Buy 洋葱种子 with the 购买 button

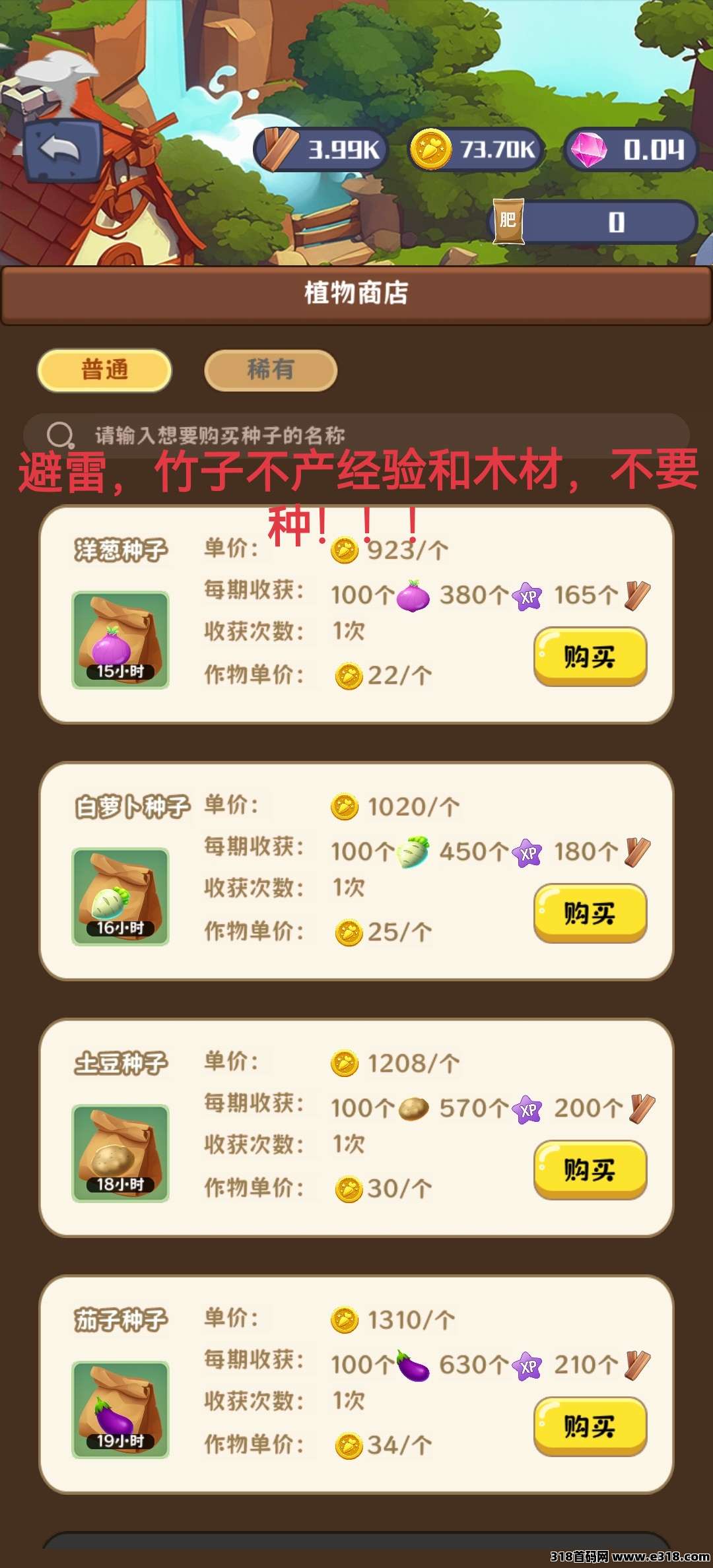590,657
